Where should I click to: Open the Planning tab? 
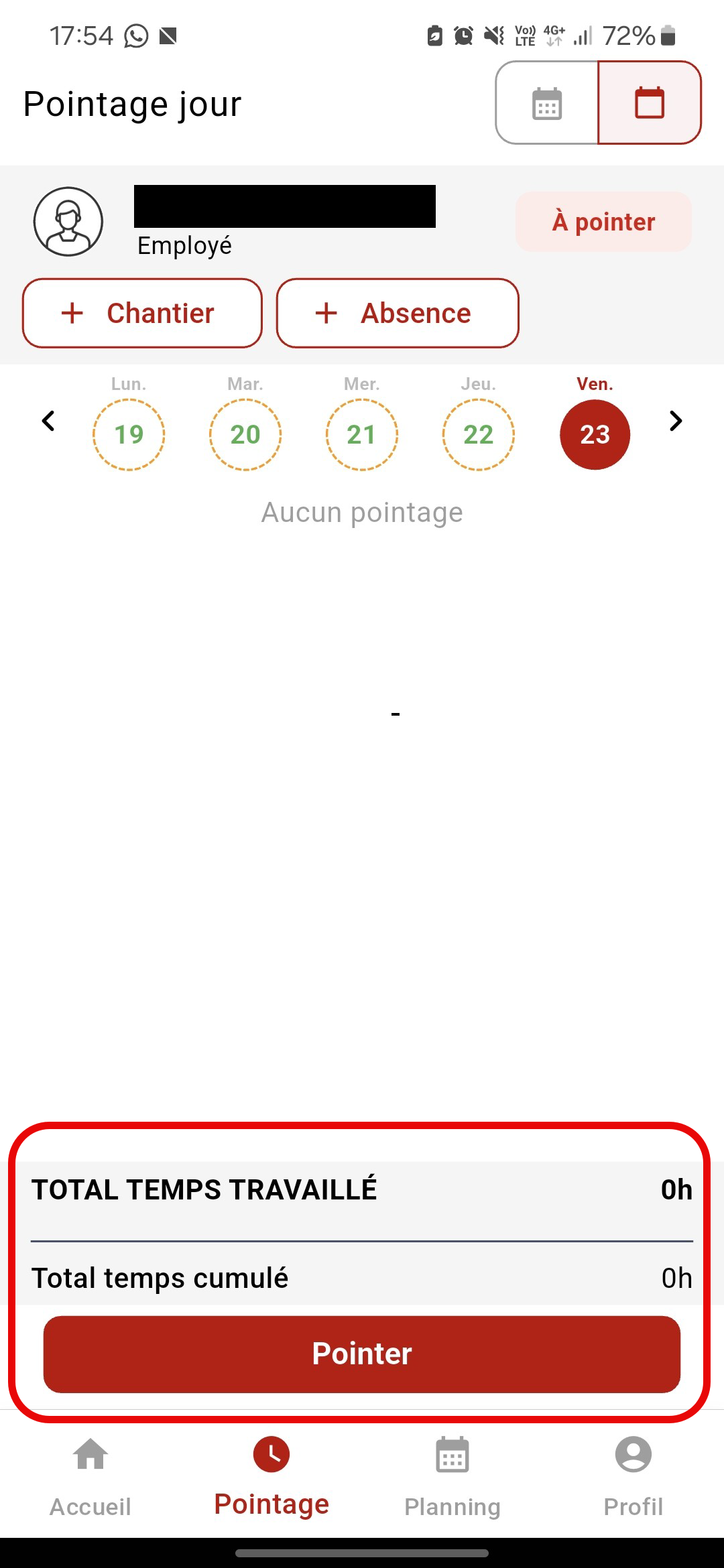click(x=452, y=1477)
